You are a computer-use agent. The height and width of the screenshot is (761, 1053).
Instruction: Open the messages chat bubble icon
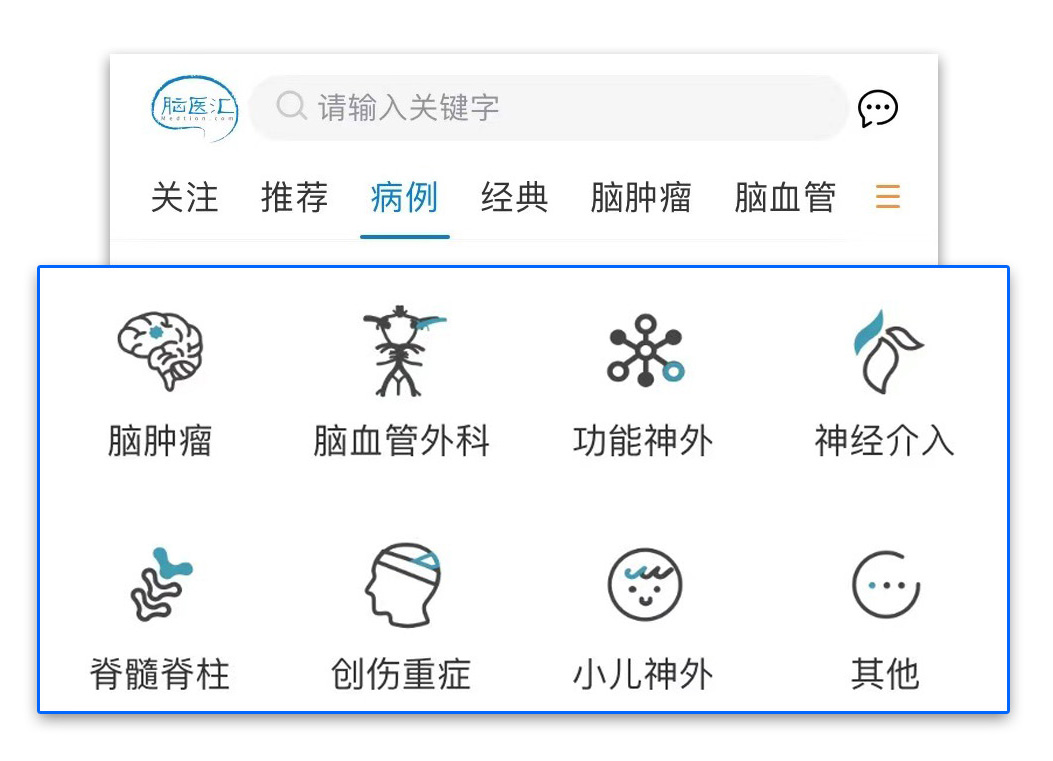878,108
